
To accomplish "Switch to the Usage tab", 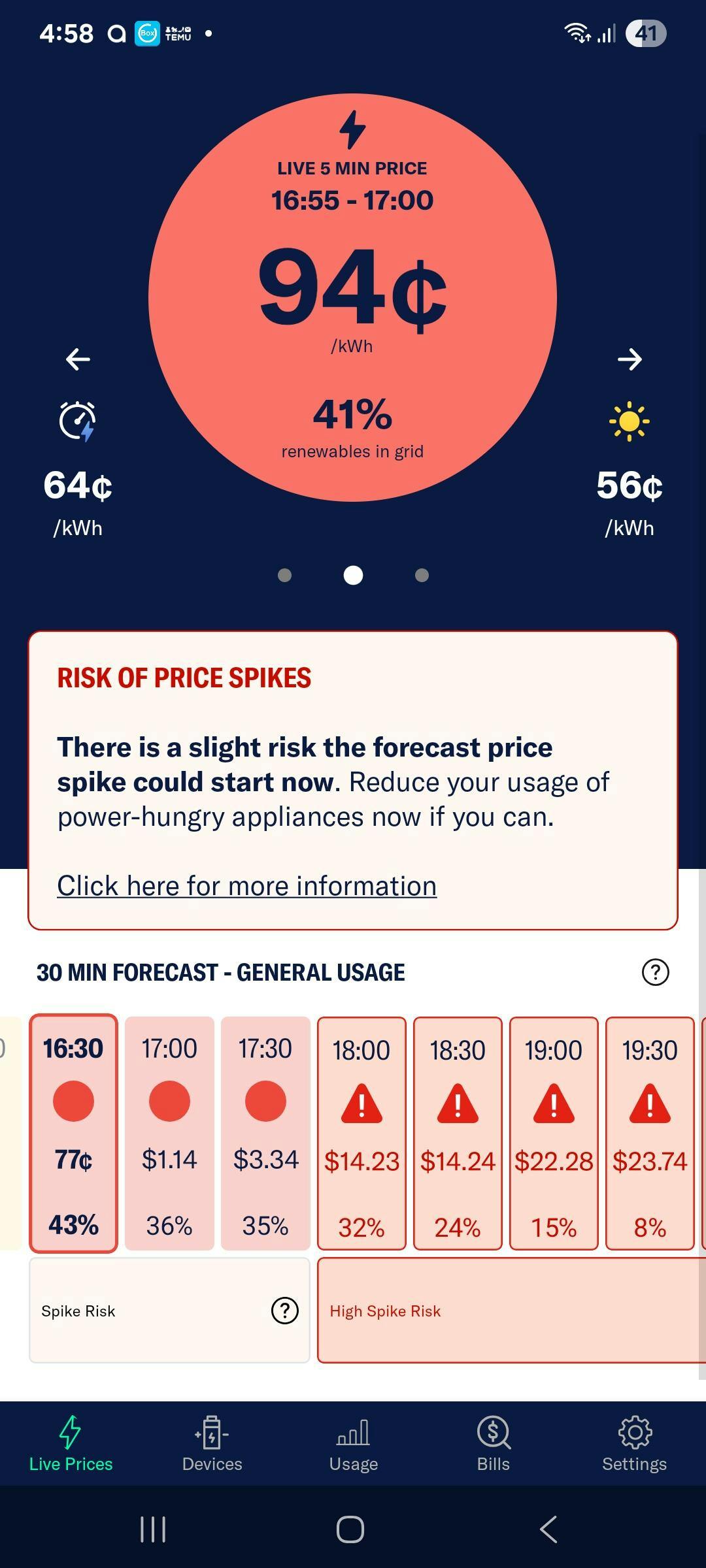I will click(x=353, y=1445).
